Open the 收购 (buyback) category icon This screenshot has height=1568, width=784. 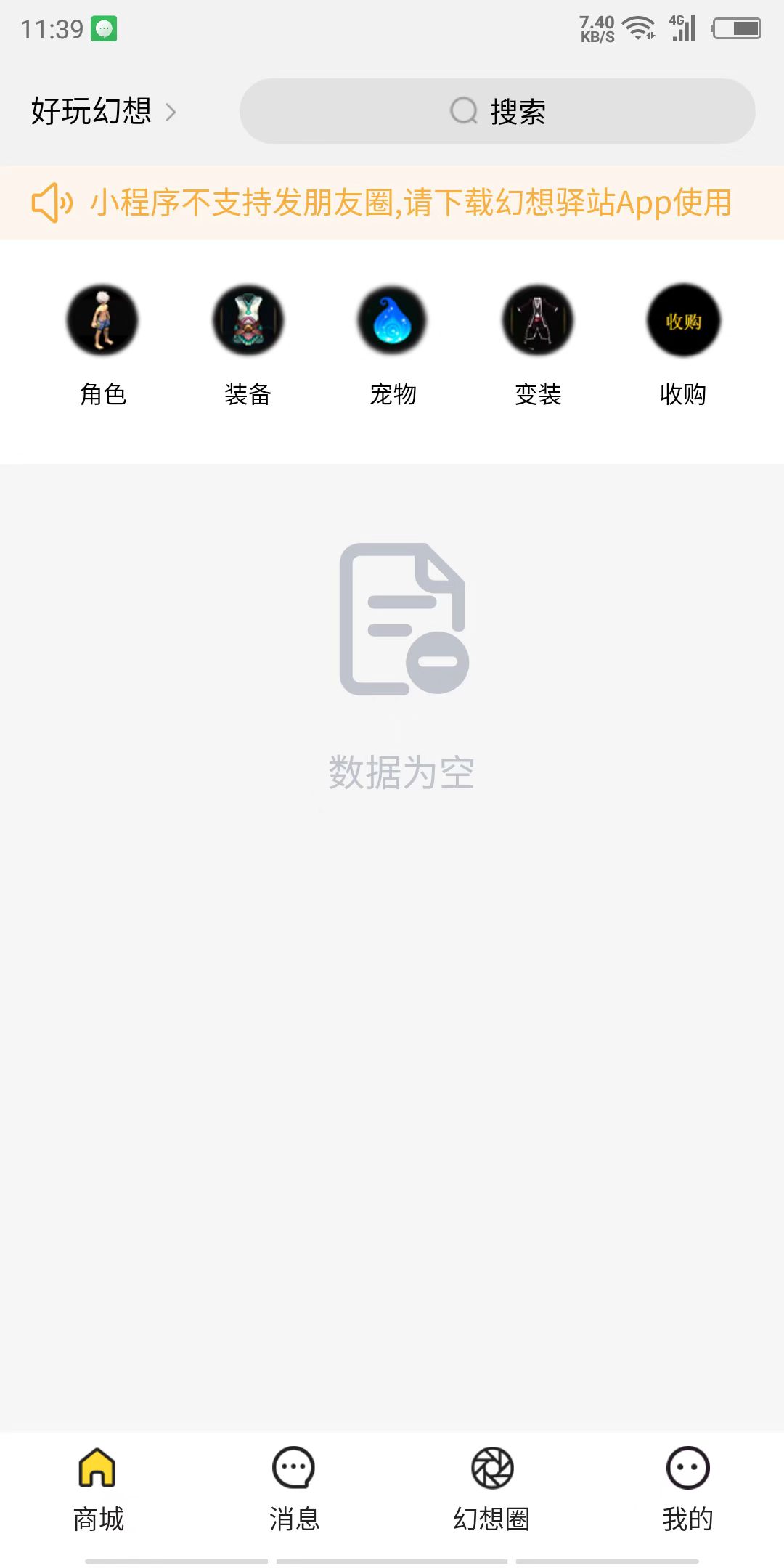[683, 319]
